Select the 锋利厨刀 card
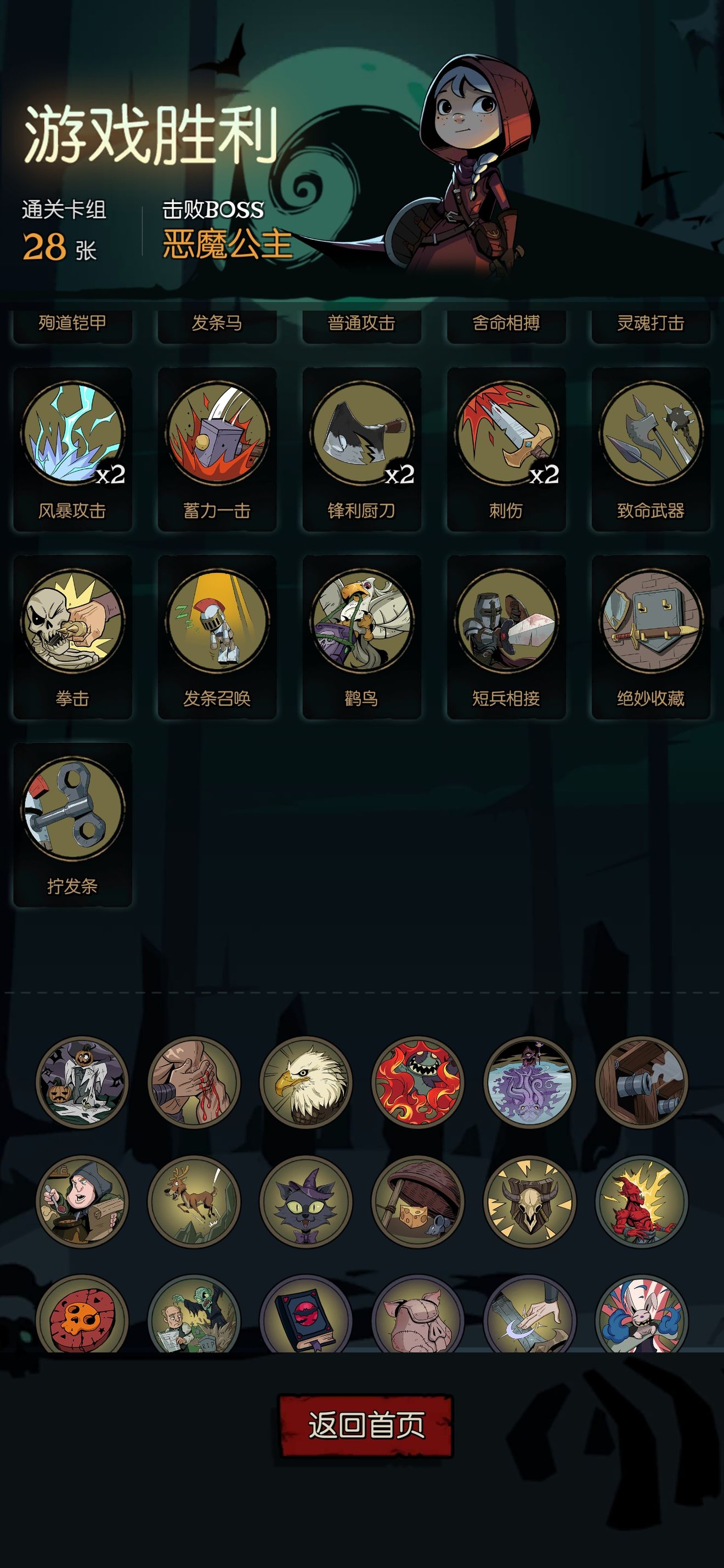724x1568 pixels. click(x=361, y=448)
